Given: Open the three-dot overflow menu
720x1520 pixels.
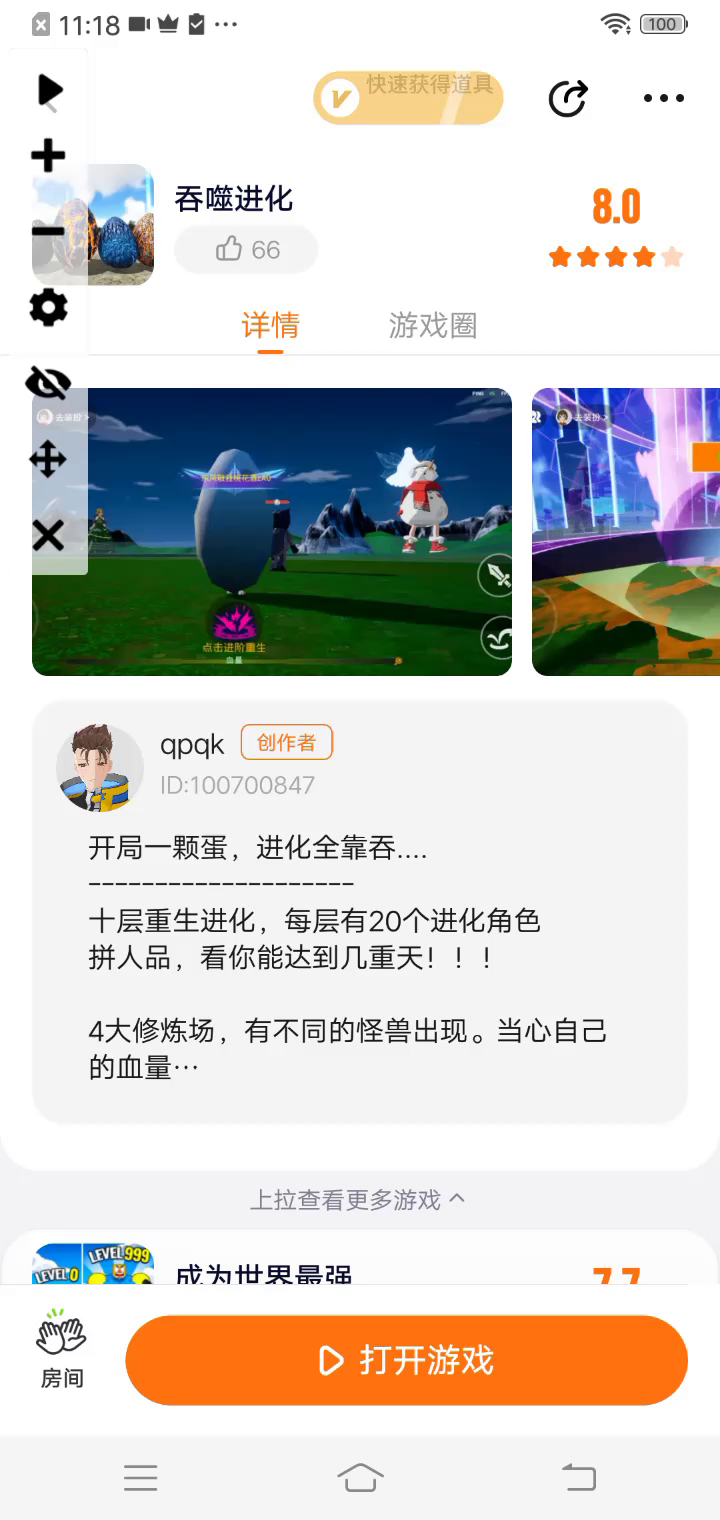Looking at the screenshot, I should pos(663,98).
